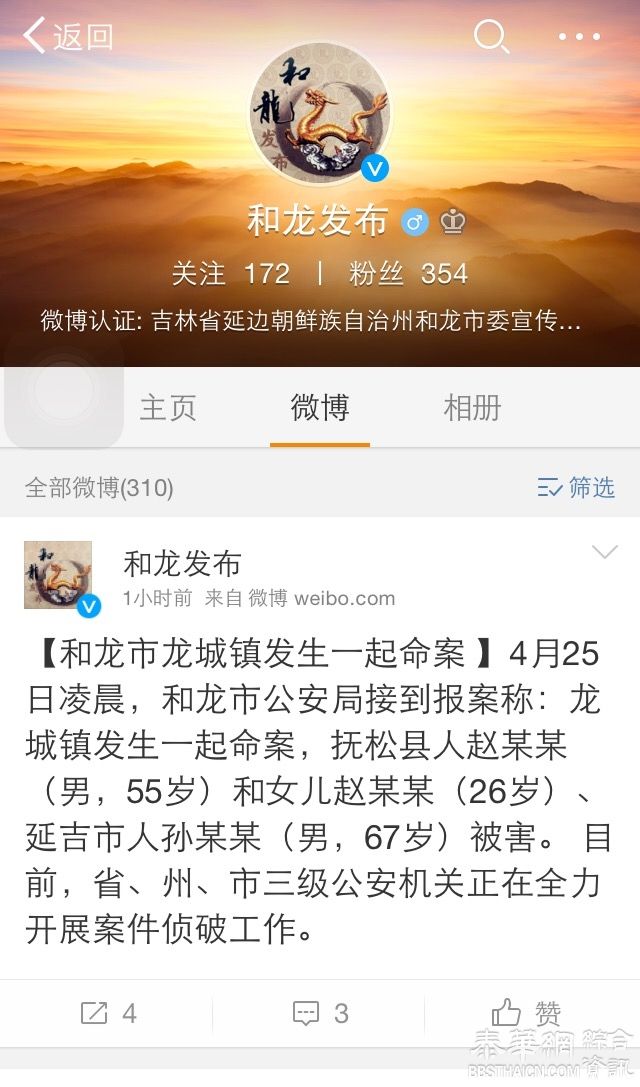Go back using the 返回 button

(68, 37)
